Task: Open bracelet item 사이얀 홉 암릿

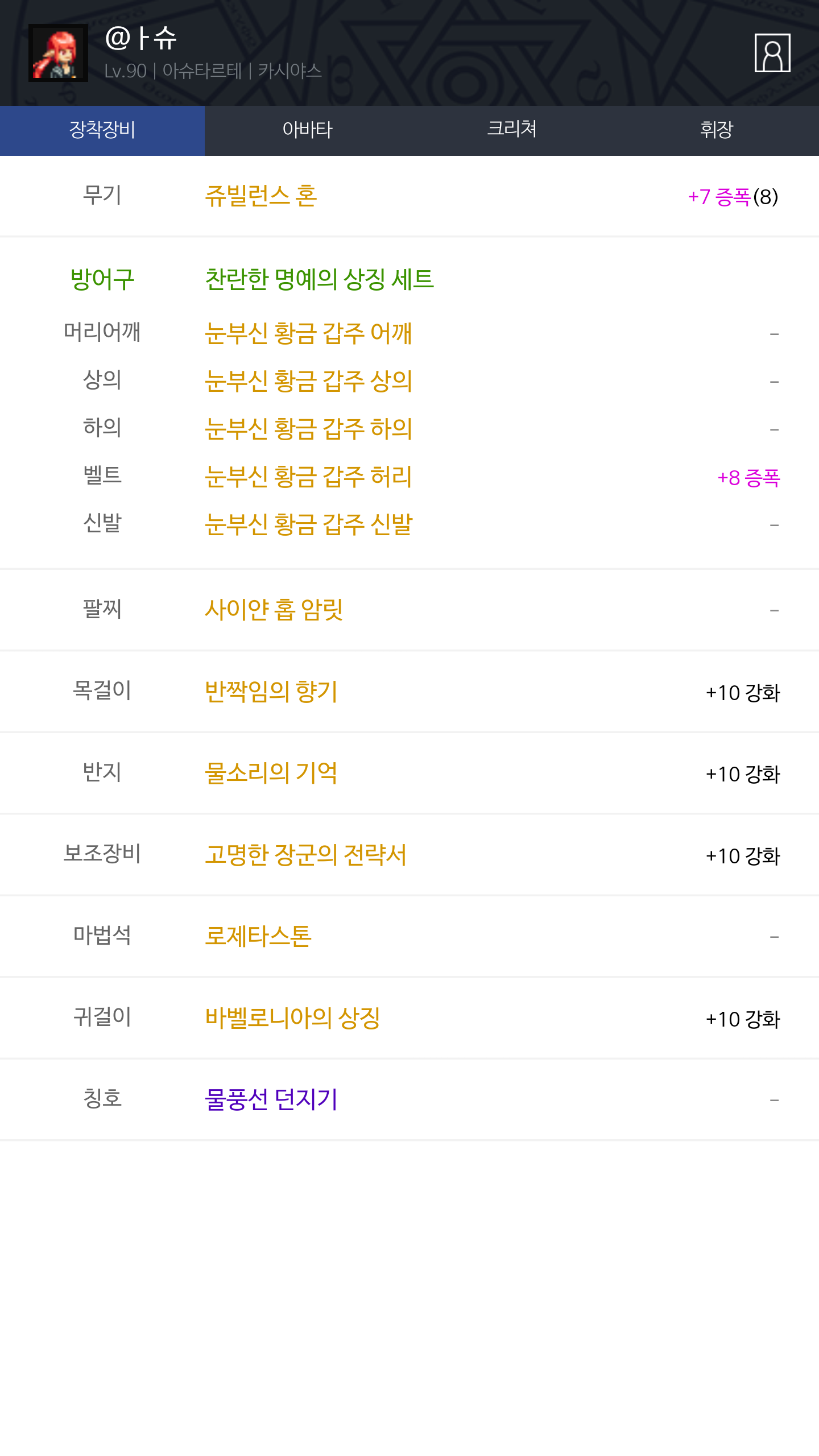Action: 274,610
